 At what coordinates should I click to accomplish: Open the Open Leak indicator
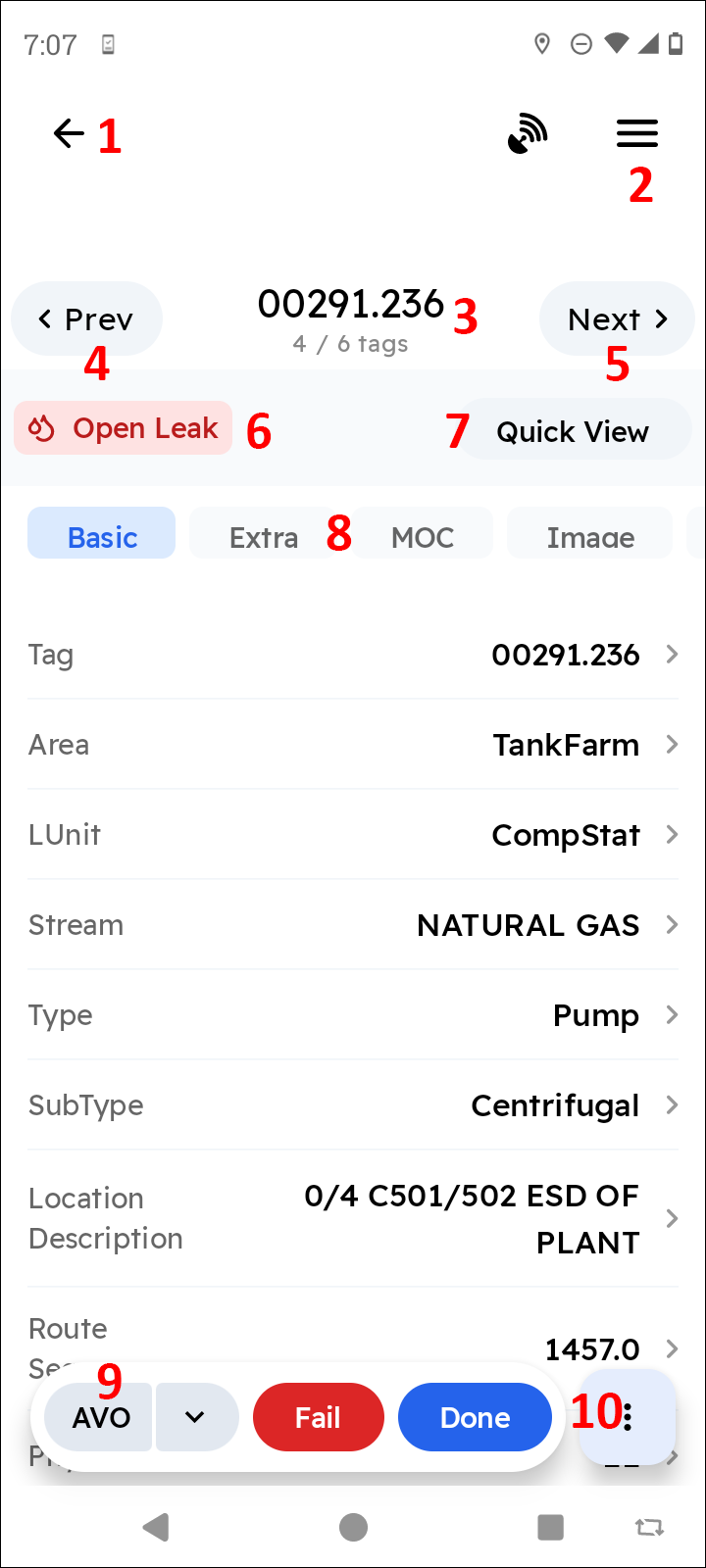tap(123, 428)
